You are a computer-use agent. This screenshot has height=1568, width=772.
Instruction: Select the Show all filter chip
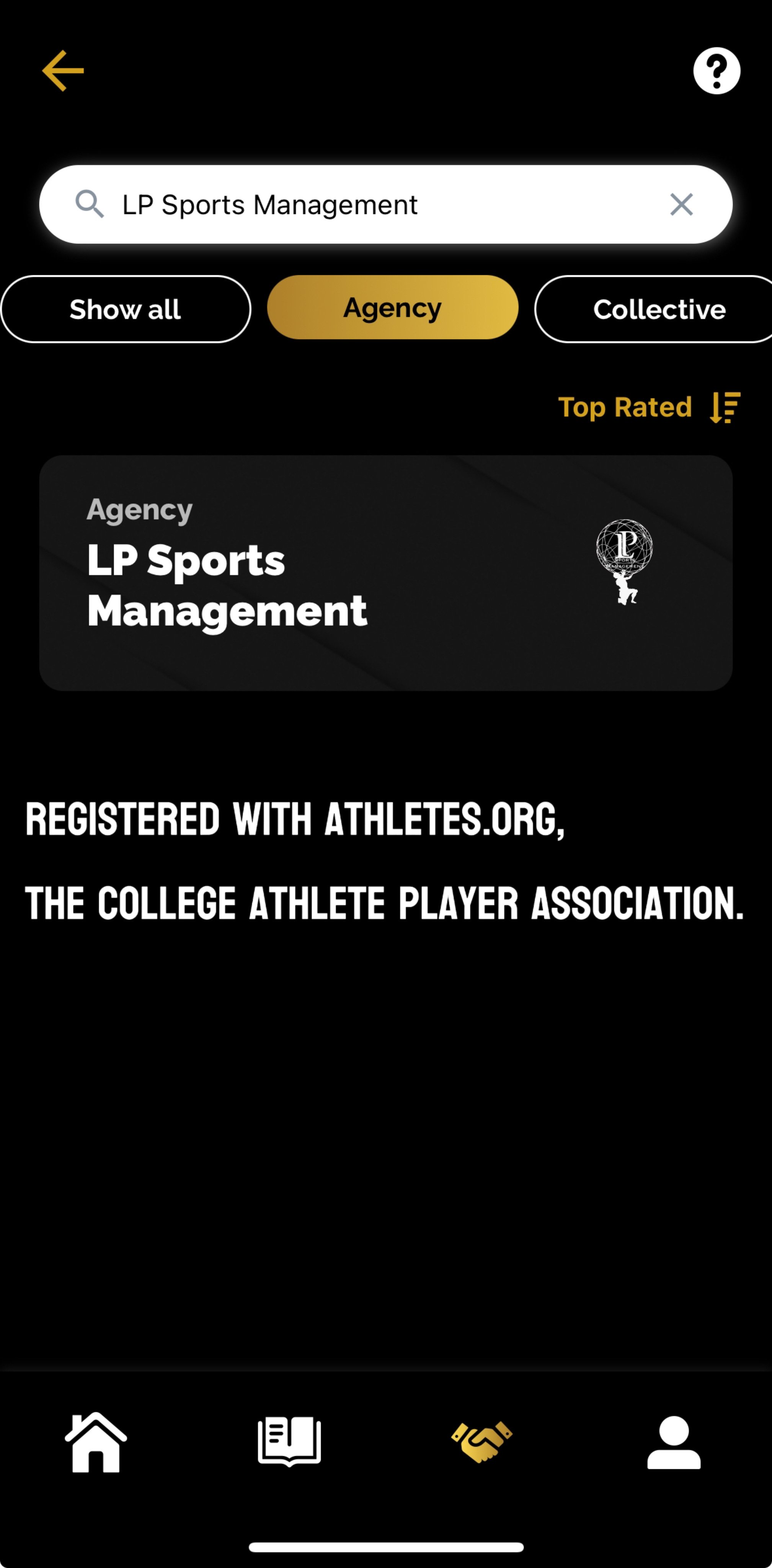tap(125, 309)
